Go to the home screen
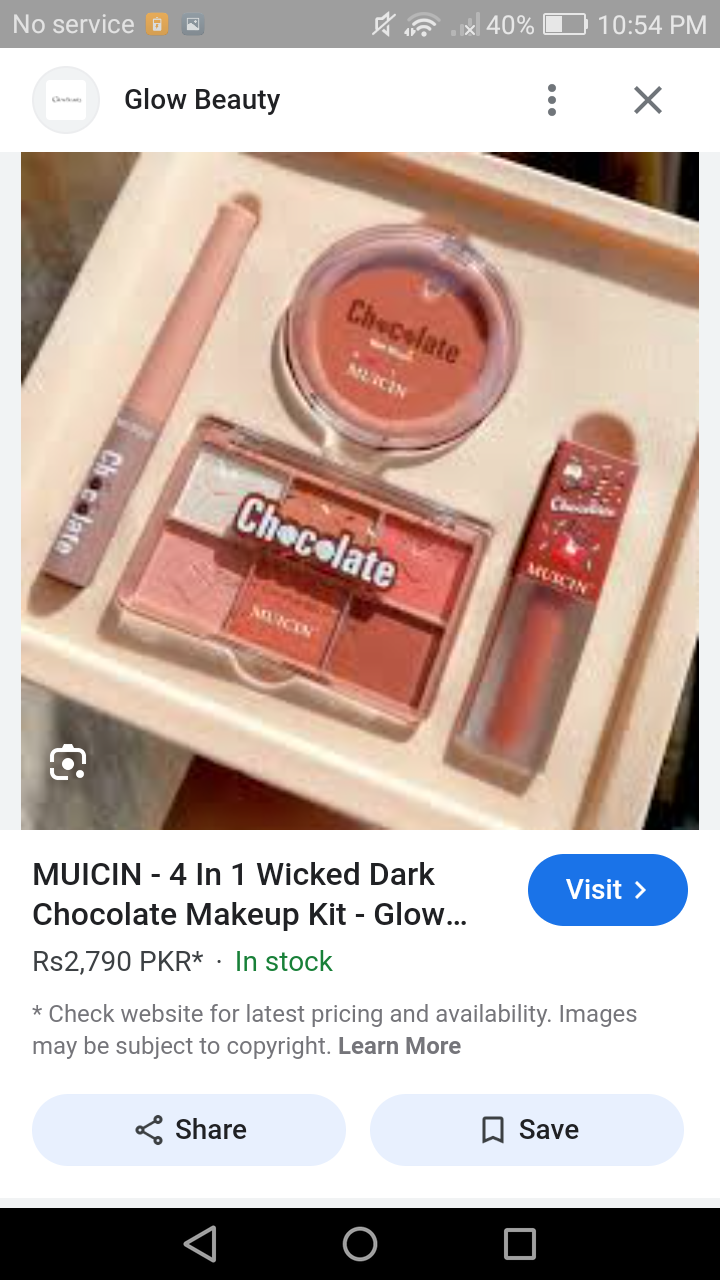The height and width of the screenshot is (1280, 720). [360, 1244]
